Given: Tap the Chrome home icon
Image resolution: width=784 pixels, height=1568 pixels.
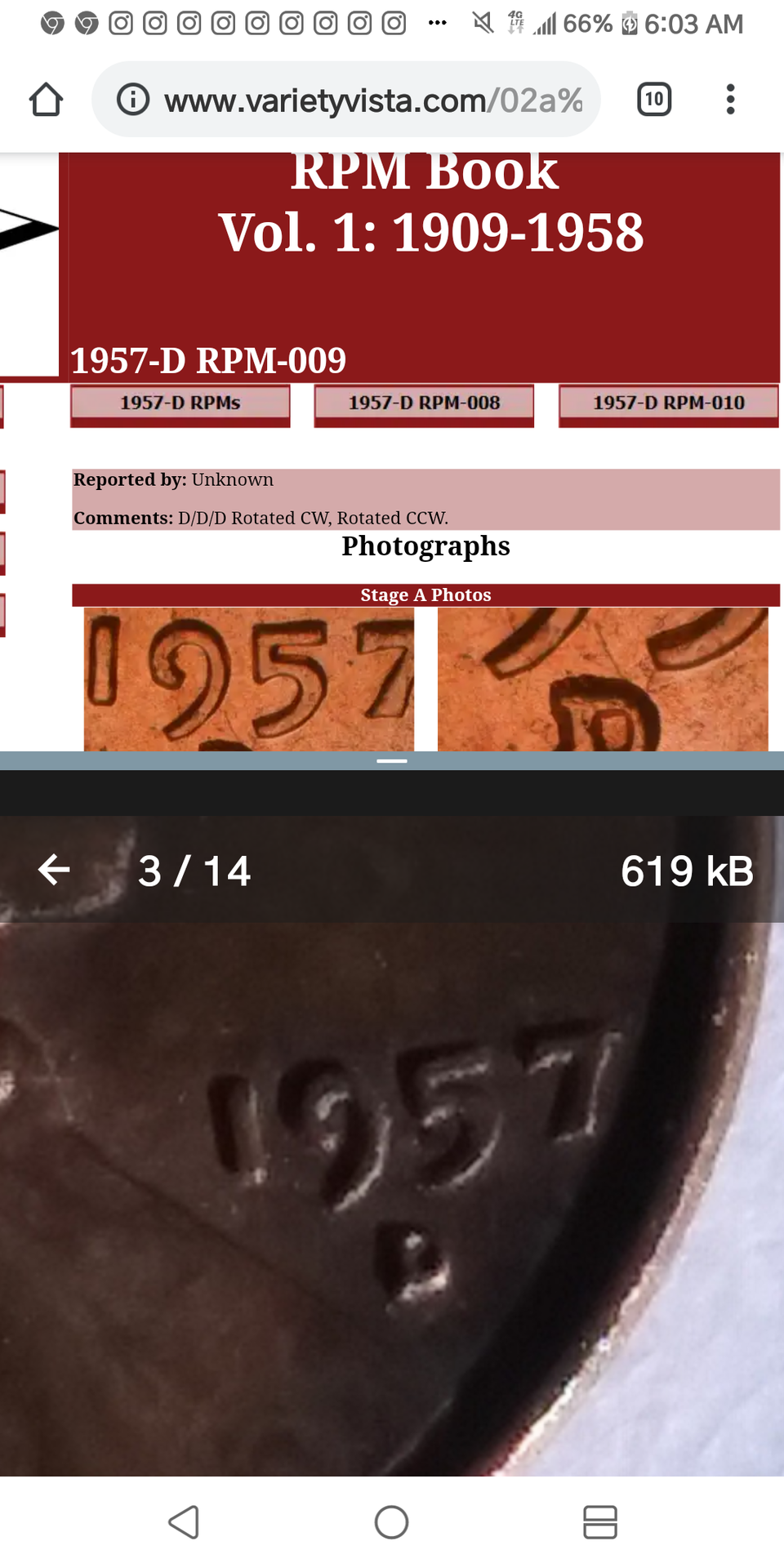Looking at the screenshot, I should (x=47, y=100).
